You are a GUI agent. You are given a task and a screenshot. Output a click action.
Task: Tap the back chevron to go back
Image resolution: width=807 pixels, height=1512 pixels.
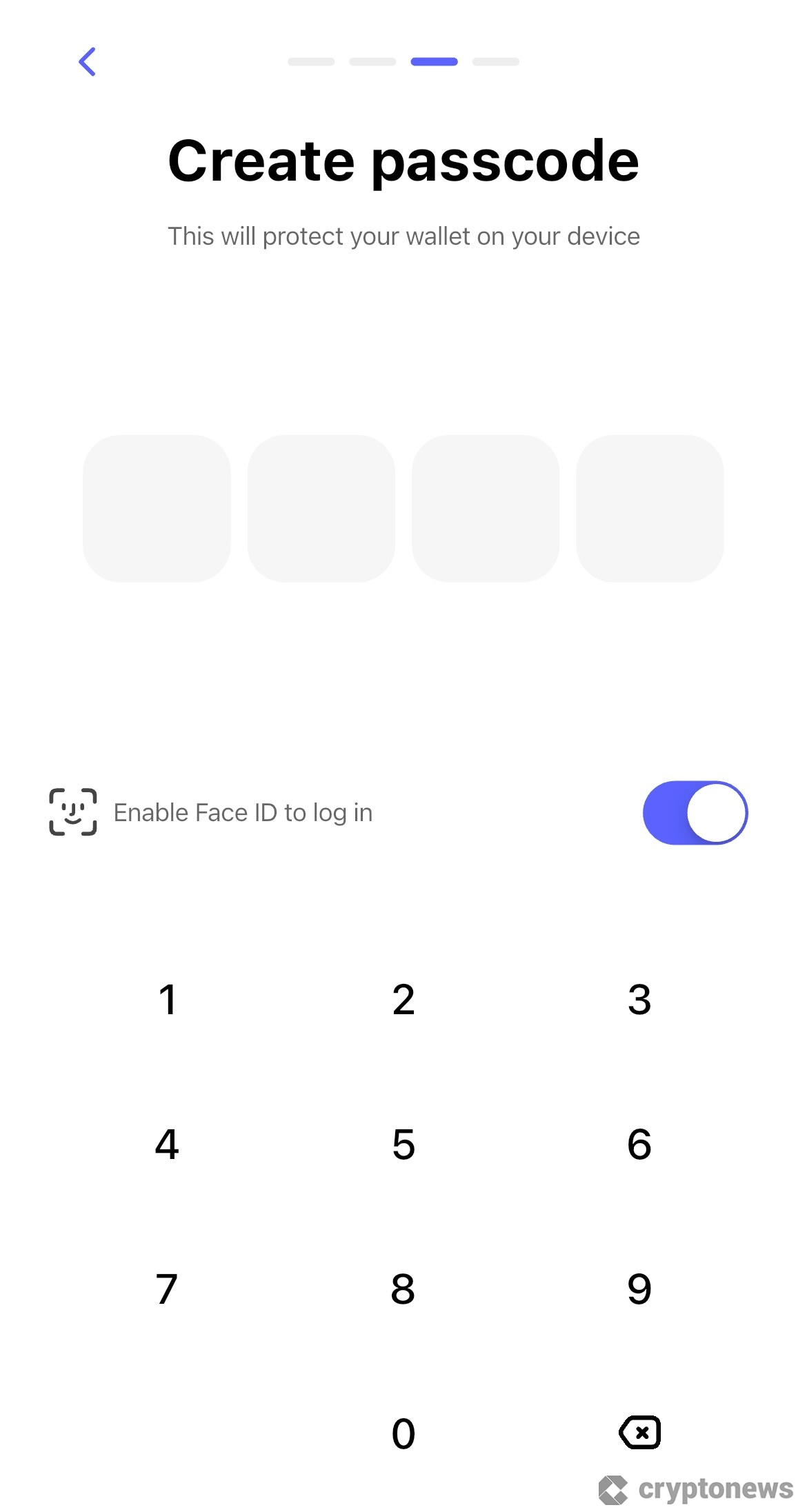click(88, 61)
